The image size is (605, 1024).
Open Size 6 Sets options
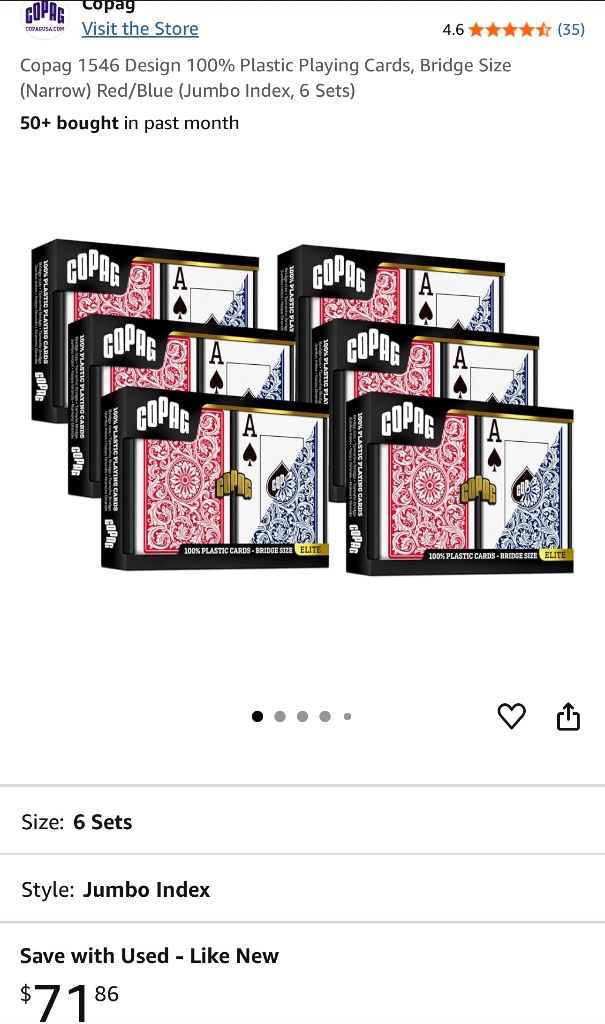(x=302, y=822)
